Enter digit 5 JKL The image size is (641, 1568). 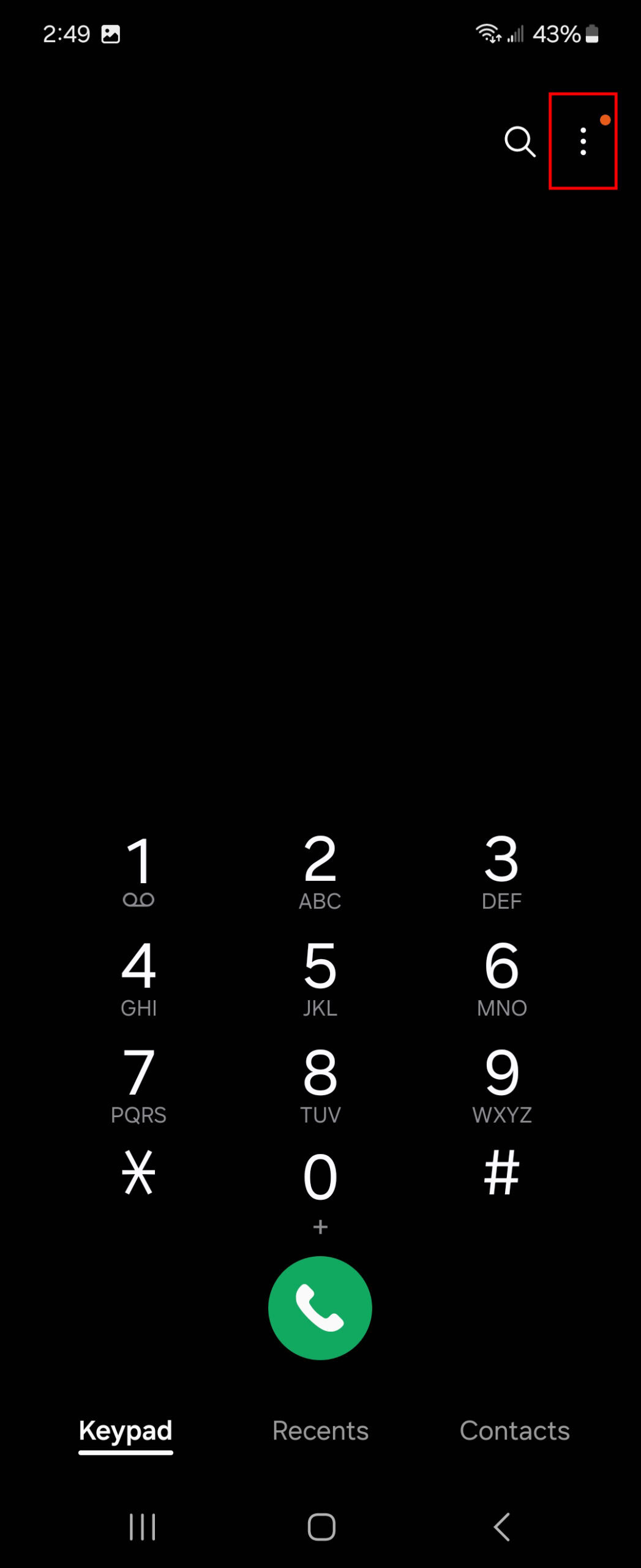point(320,977)
